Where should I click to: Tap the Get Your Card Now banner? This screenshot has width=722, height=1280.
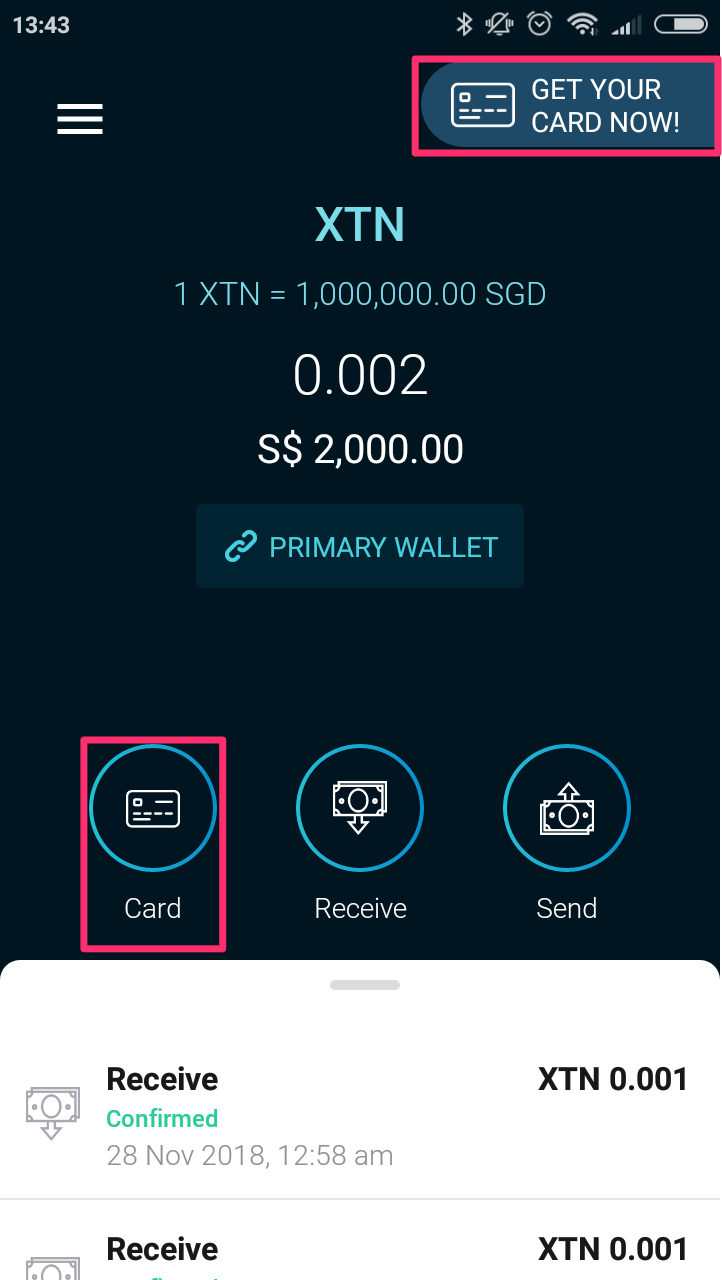pyautogui.click(x=567, y=106)
